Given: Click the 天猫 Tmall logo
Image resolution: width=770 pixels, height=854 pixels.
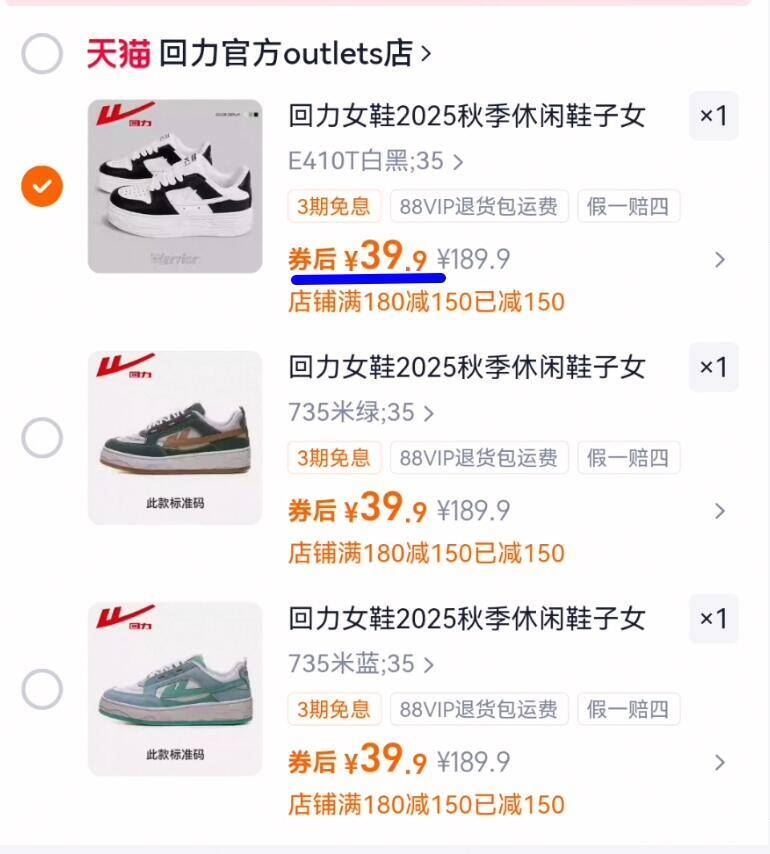Looking at the screenshot, I should tap(112, 54).
